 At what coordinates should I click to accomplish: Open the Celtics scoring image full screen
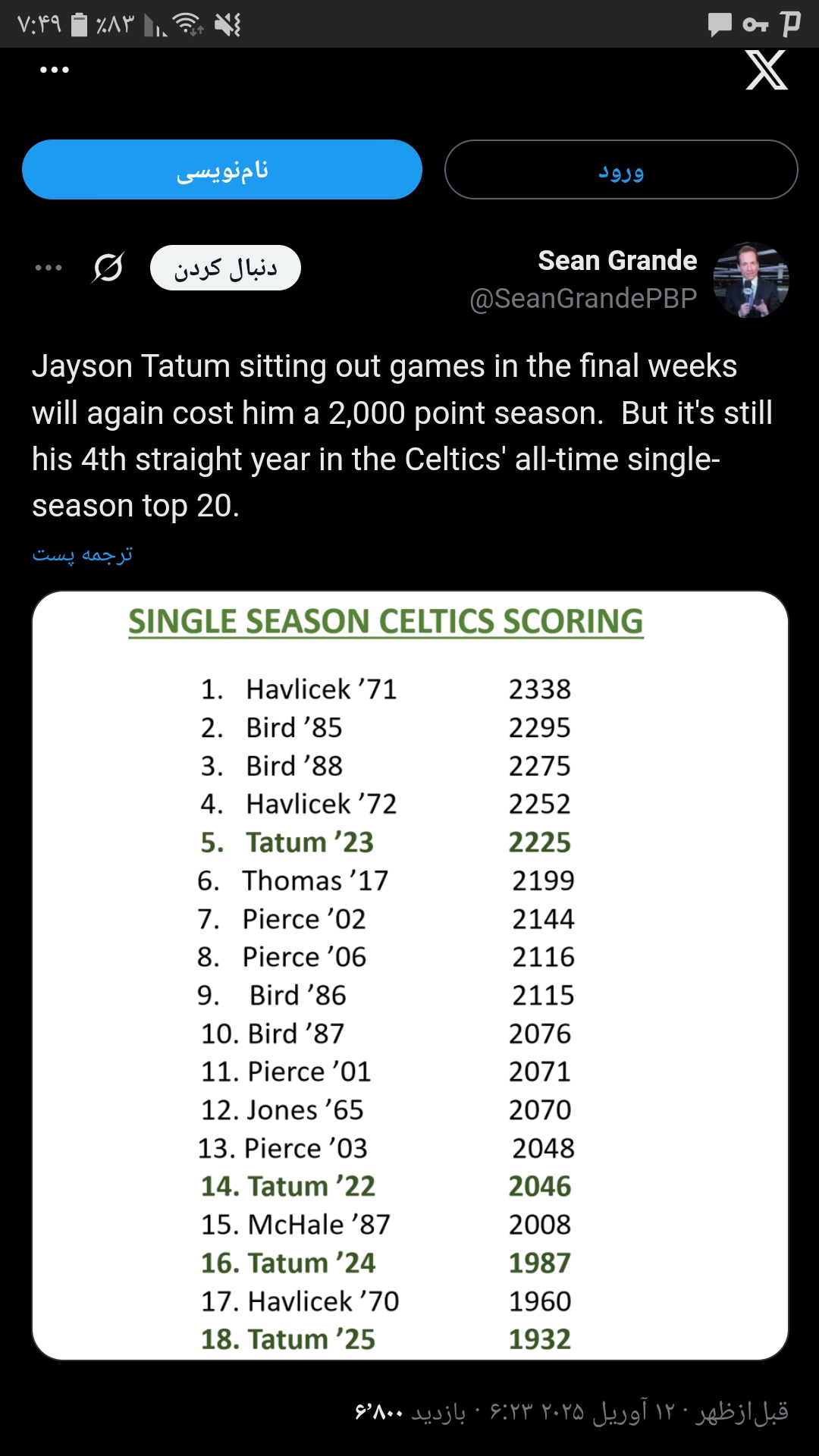pyautogui.click(x=409, y=975)
